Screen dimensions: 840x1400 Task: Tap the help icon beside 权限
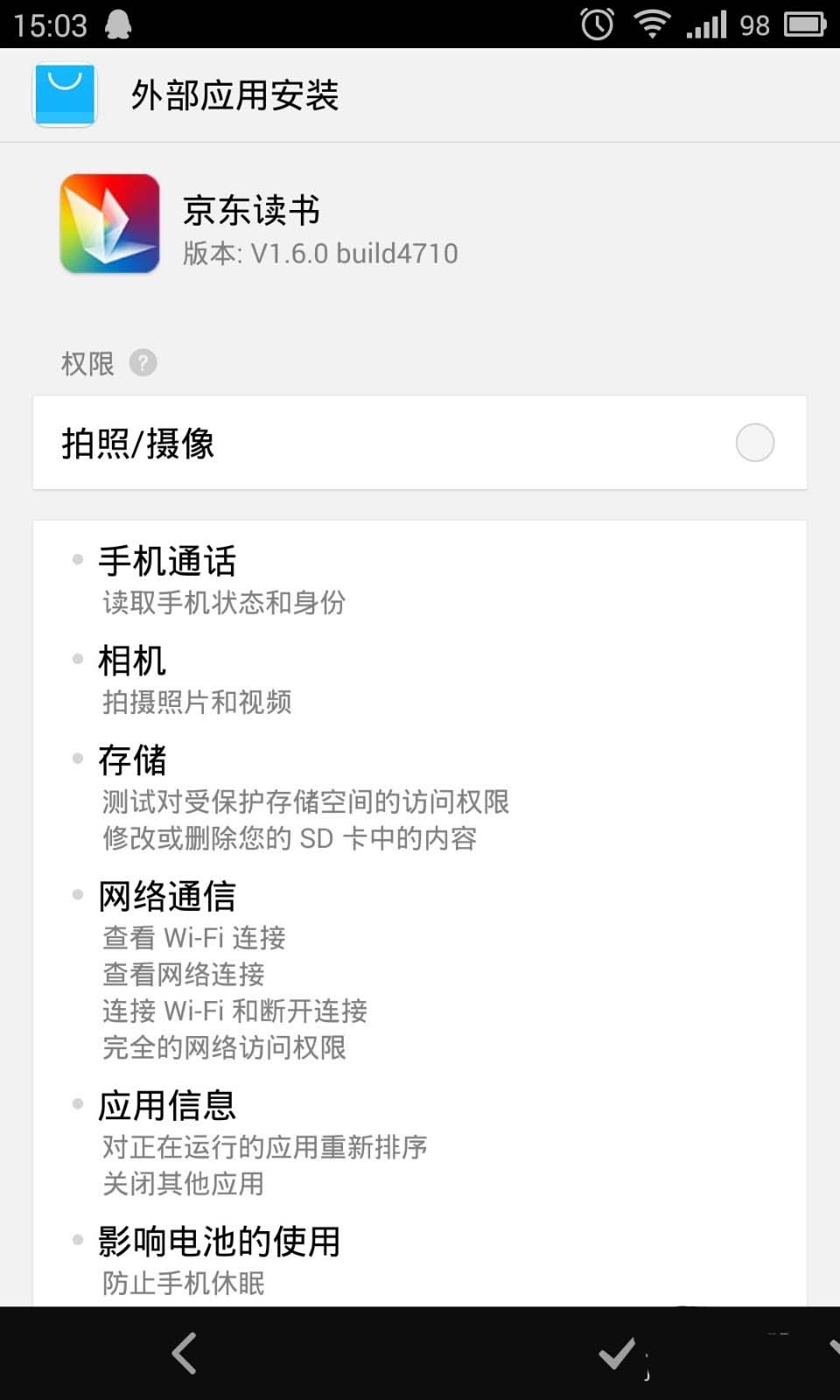pos(143,362)
